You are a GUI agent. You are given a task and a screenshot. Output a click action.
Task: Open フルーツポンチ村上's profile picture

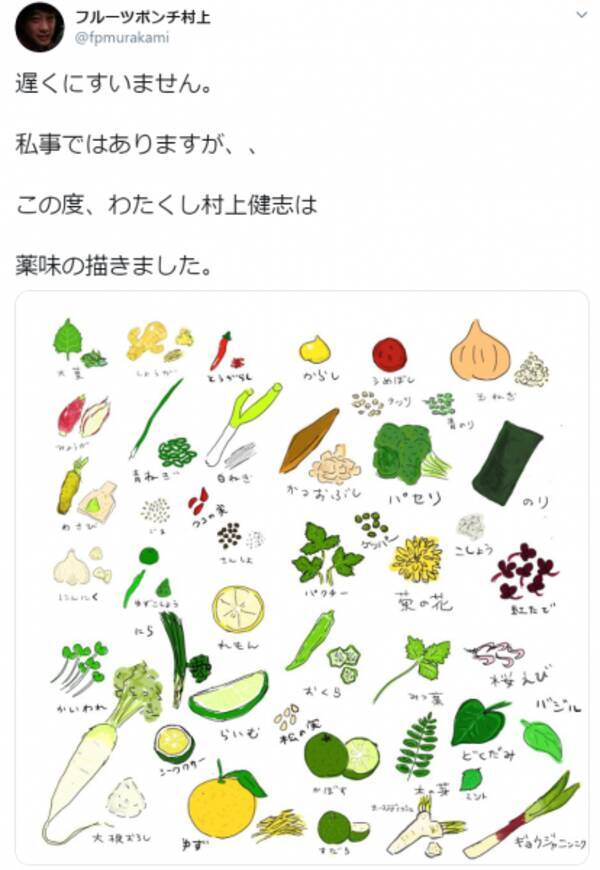click(40, 27)
